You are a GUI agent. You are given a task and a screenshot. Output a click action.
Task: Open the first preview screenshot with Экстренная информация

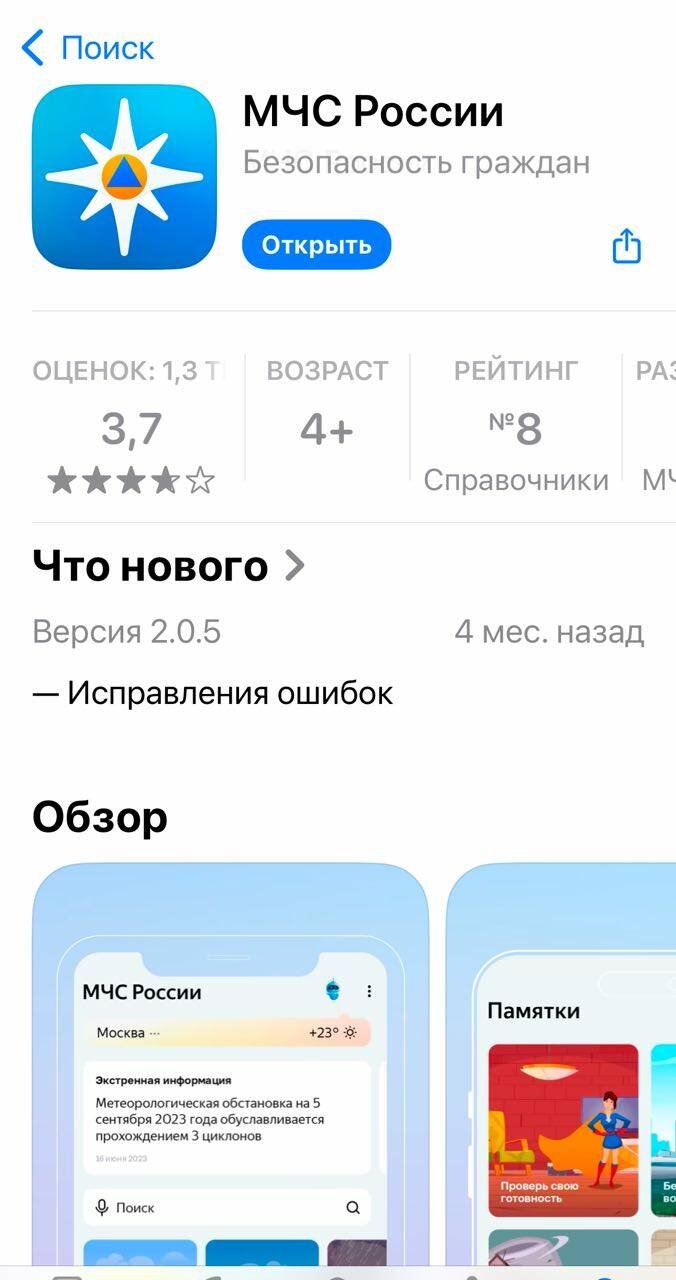click(x=230, y=1070)
